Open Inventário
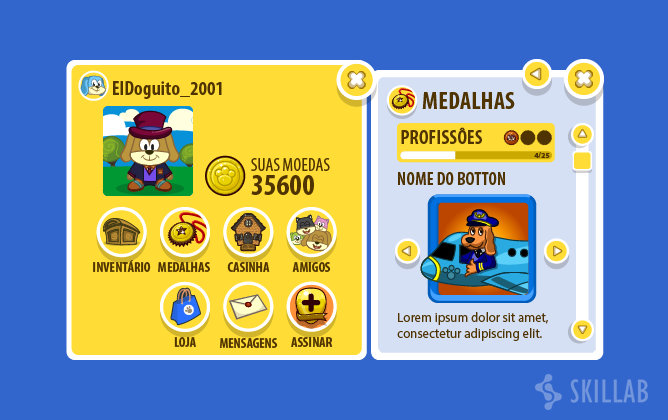 pyautogui.click(x=121, y=232)
